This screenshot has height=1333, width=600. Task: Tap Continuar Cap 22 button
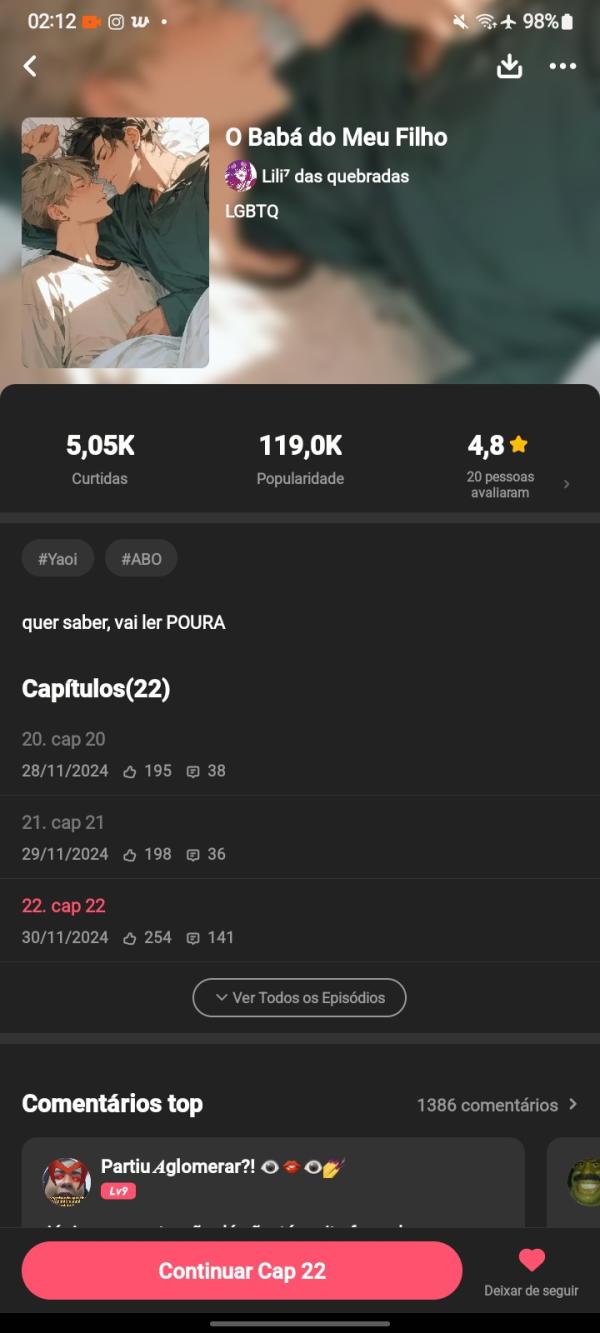click(x=242, y=1271)
